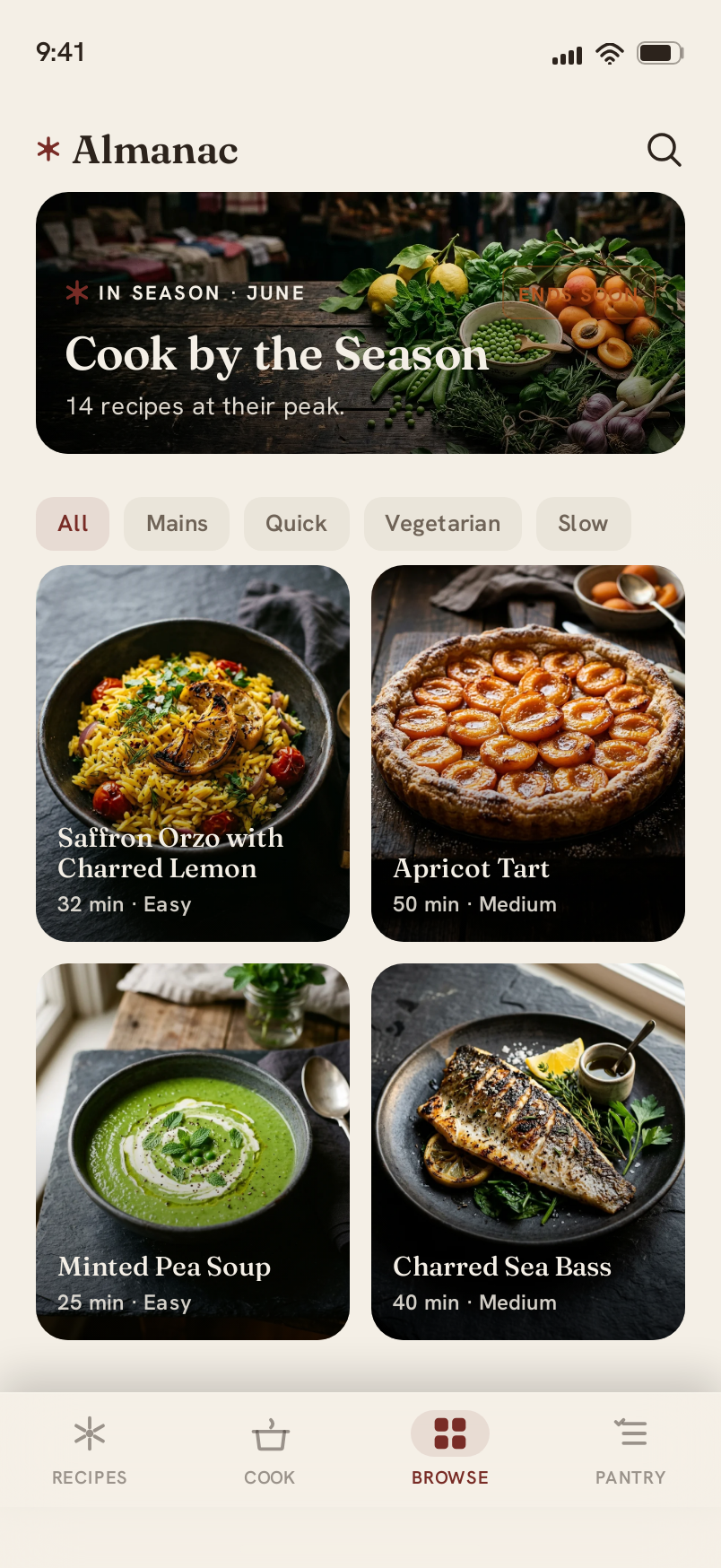Tap the Slow filter chip
The image size is (721, 1568).
pos(584,524)
